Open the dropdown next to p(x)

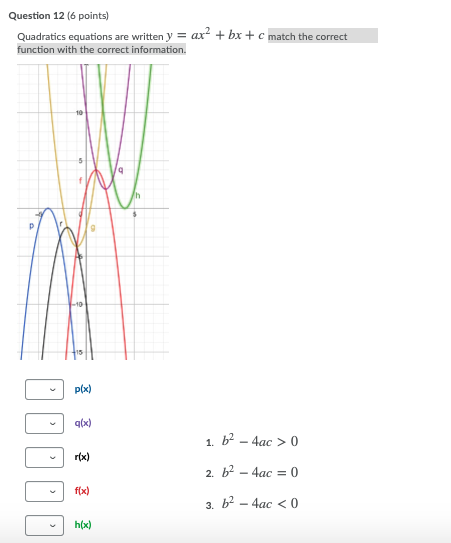[44, 389]
